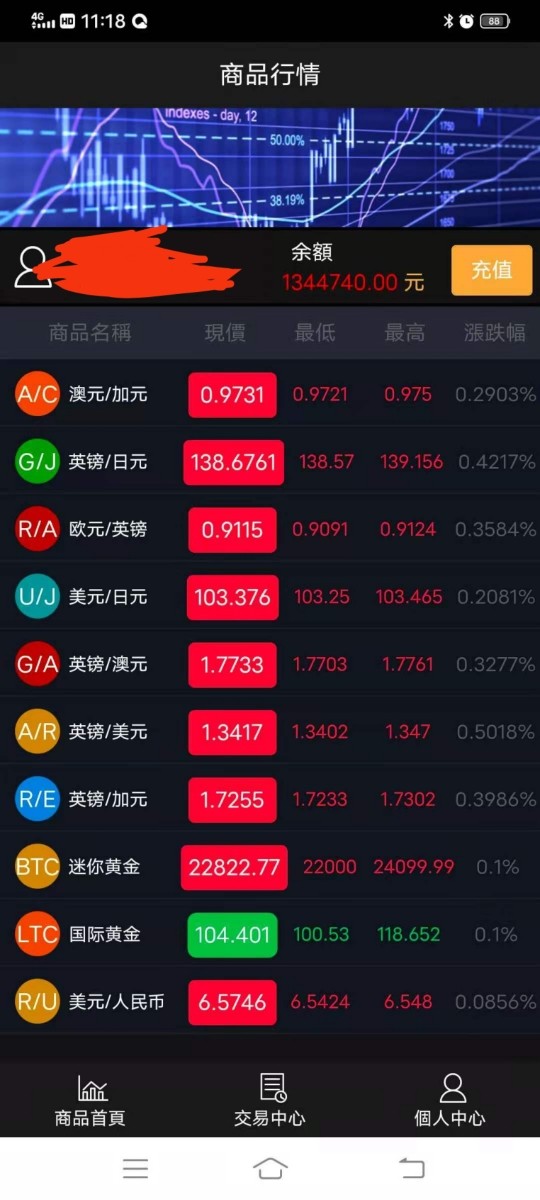This screenshot has width=540, height=1200.
Task: Go to the 交易中心 tab
Action: pos(270,1101)
